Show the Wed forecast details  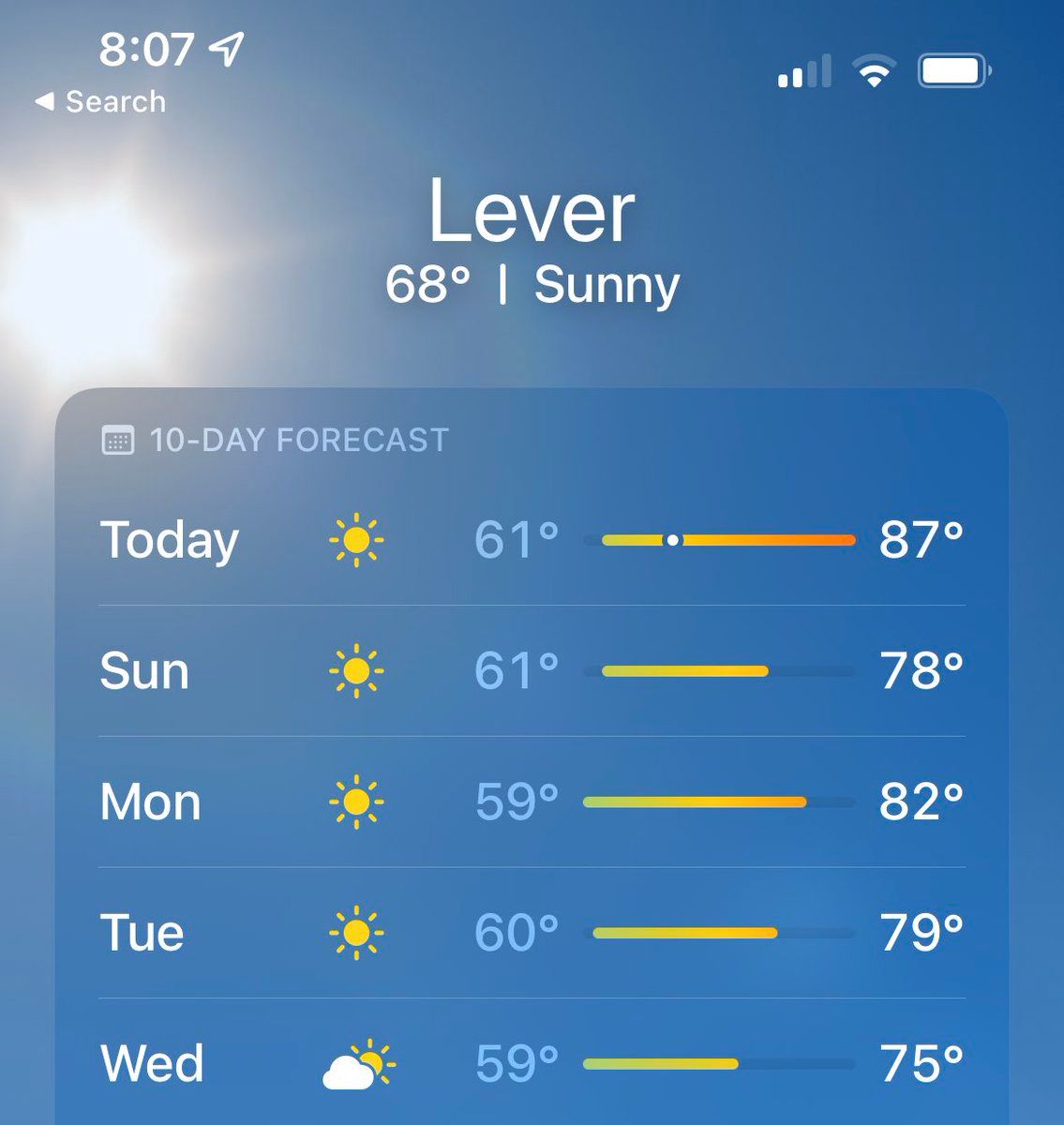click(x=531, y=1064)
